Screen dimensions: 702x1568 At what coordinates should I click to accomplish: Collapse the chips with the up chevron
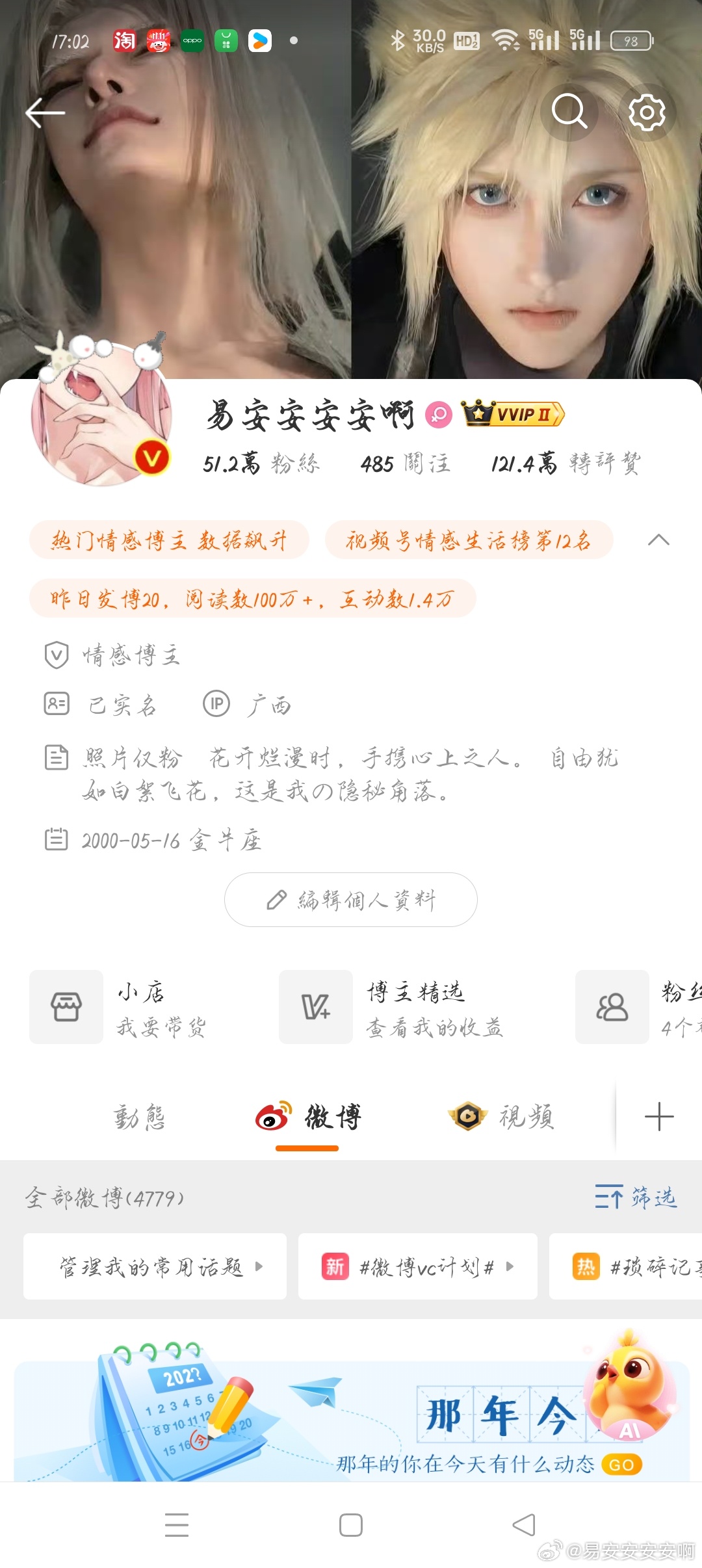[x=658, y=540]
